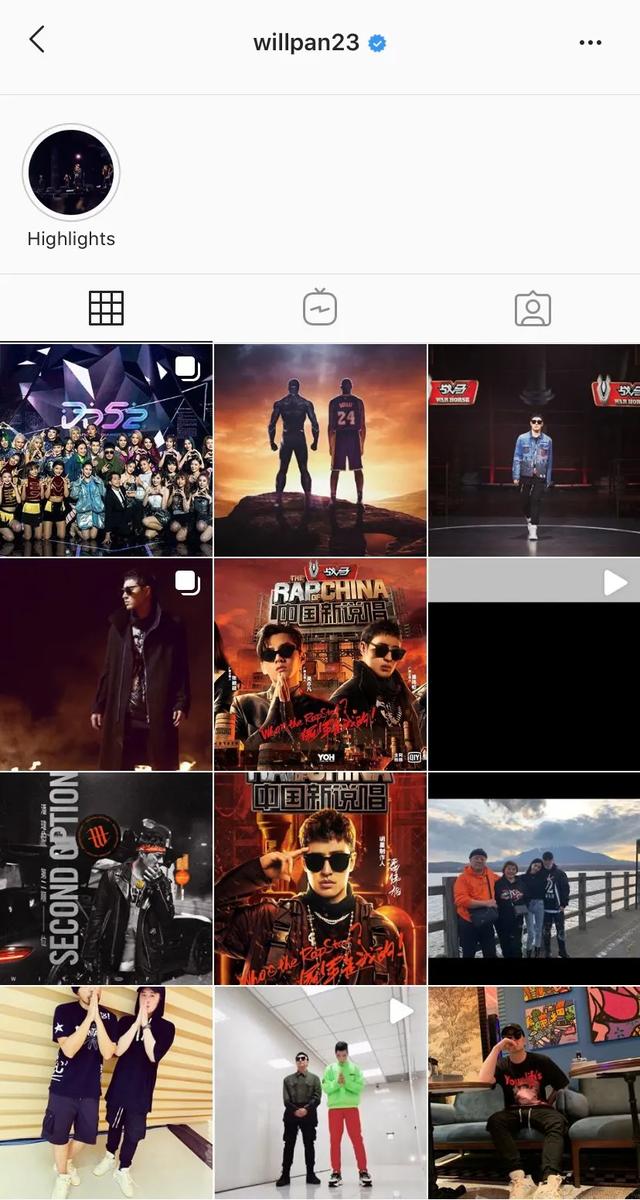The height and width of the screenshot is (1200, 640).
Task: Open the man in long black coat post
Action: point(106,664)
